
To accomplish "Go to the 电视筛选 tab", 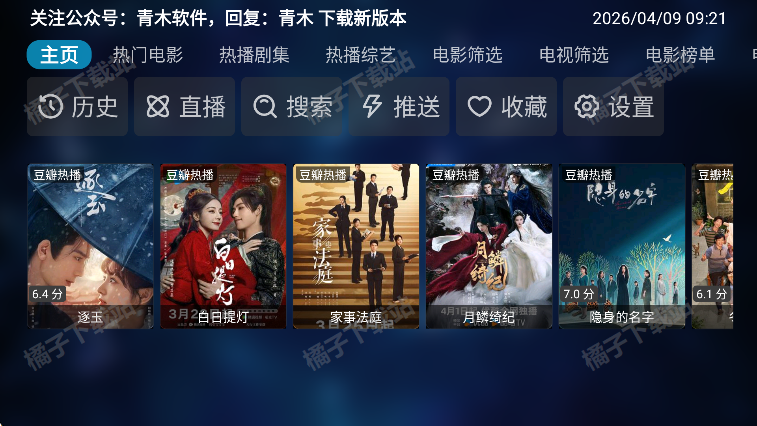I will pos(573,55).
